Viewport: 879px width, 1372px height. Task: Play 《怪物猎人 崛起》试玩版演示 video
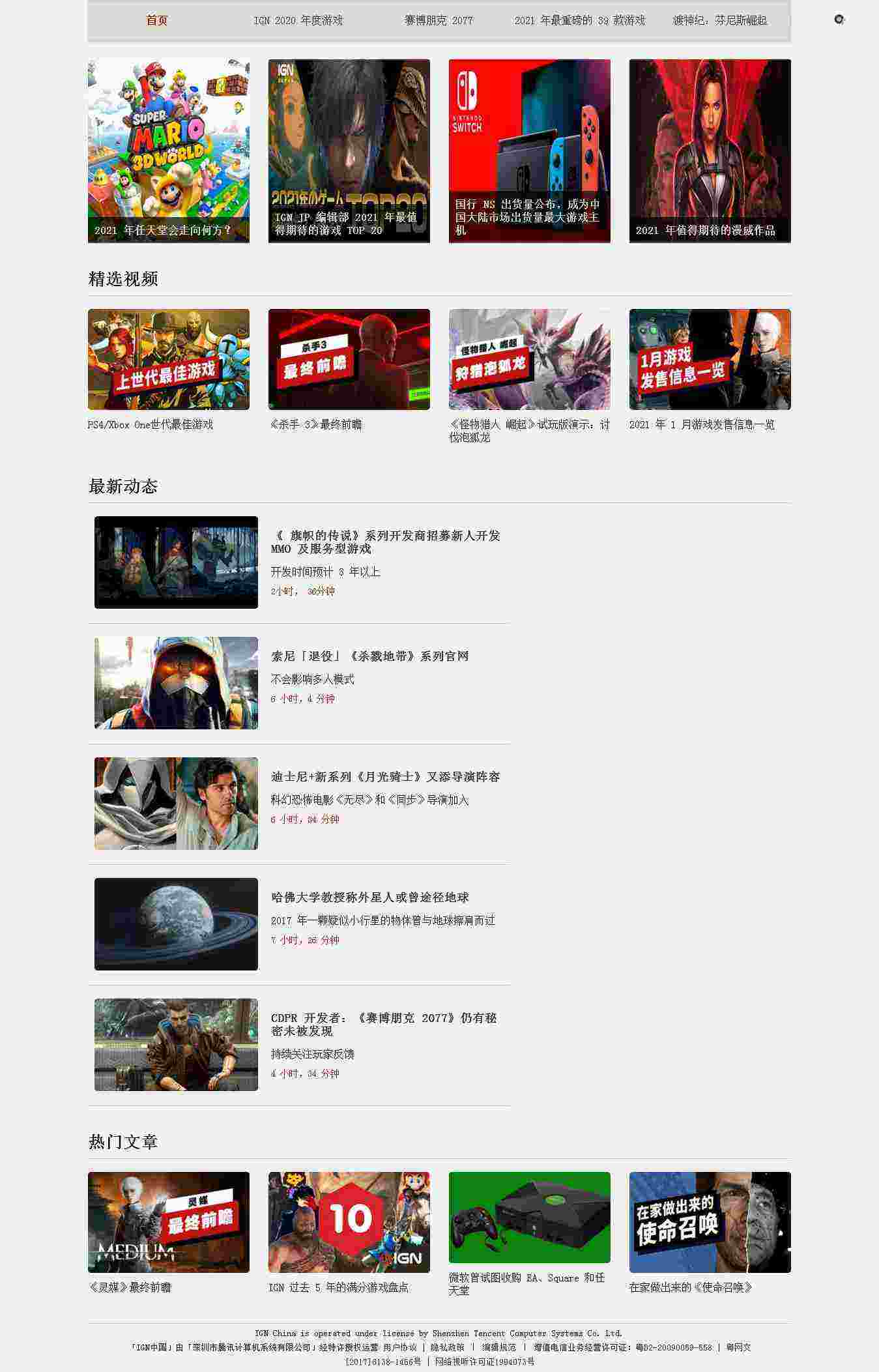pyautogui.click(x=530, y=359)
